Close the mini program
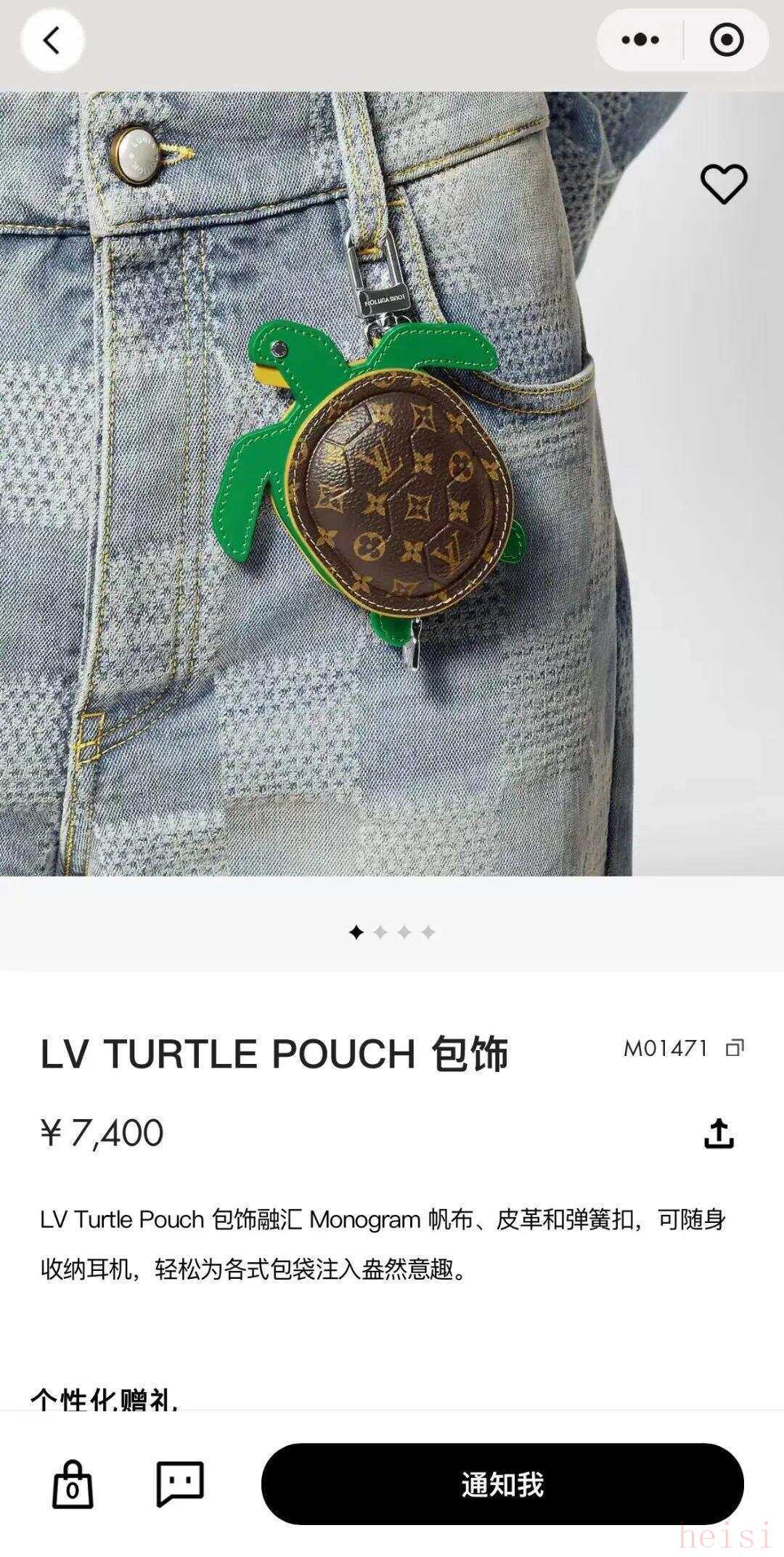The height and width of the screenshot is (1557, 784). click(x=726, y=40)
